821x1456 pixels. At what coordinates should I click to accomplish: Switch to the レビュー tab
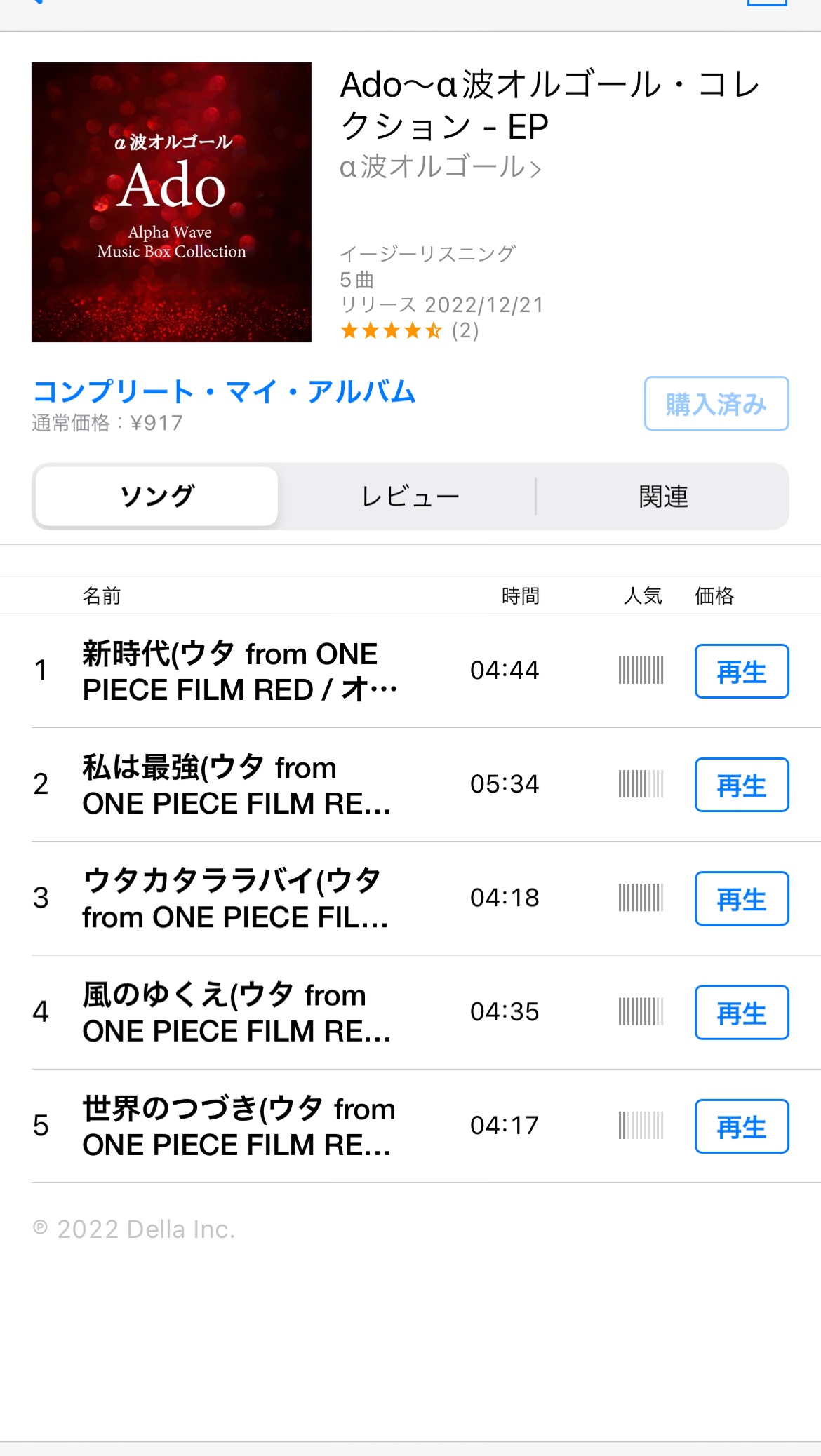(410, 497)
